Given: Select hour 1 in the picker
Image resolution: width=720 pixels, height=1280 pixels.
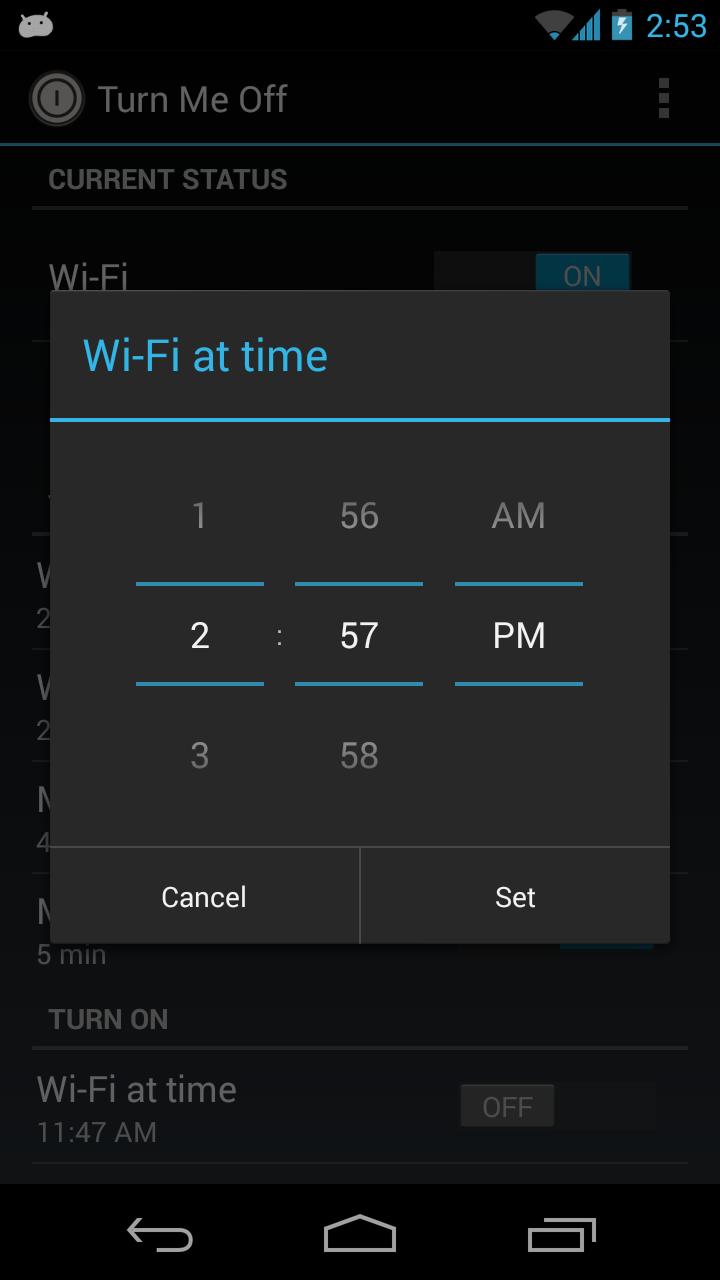Looking at the screenshot, I should (199, 515).
